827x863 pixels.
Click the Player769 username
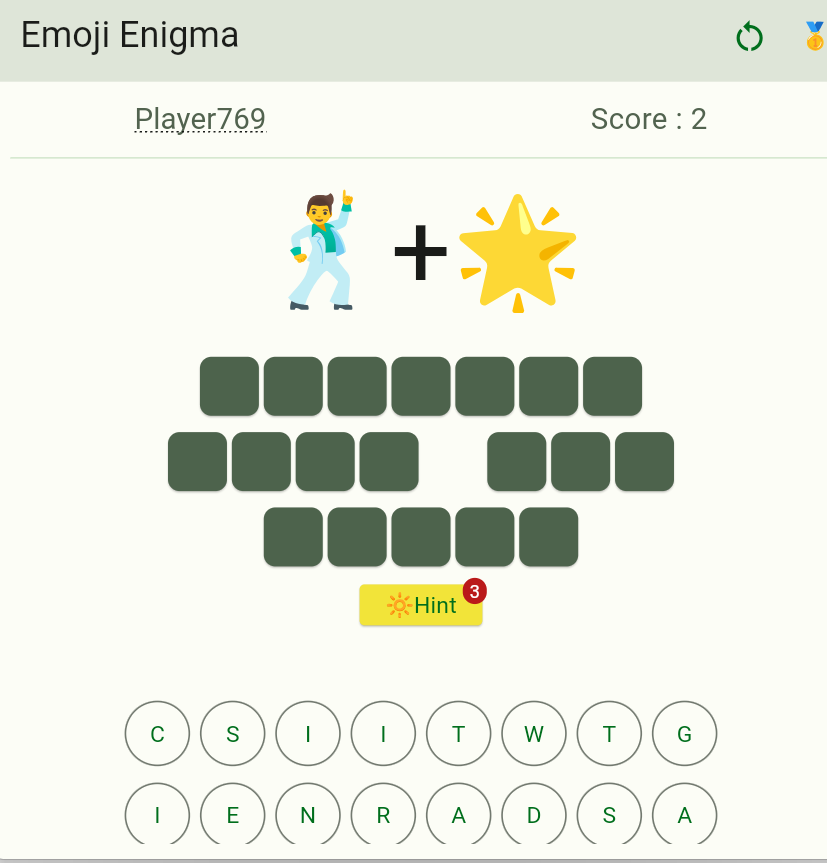200,119
